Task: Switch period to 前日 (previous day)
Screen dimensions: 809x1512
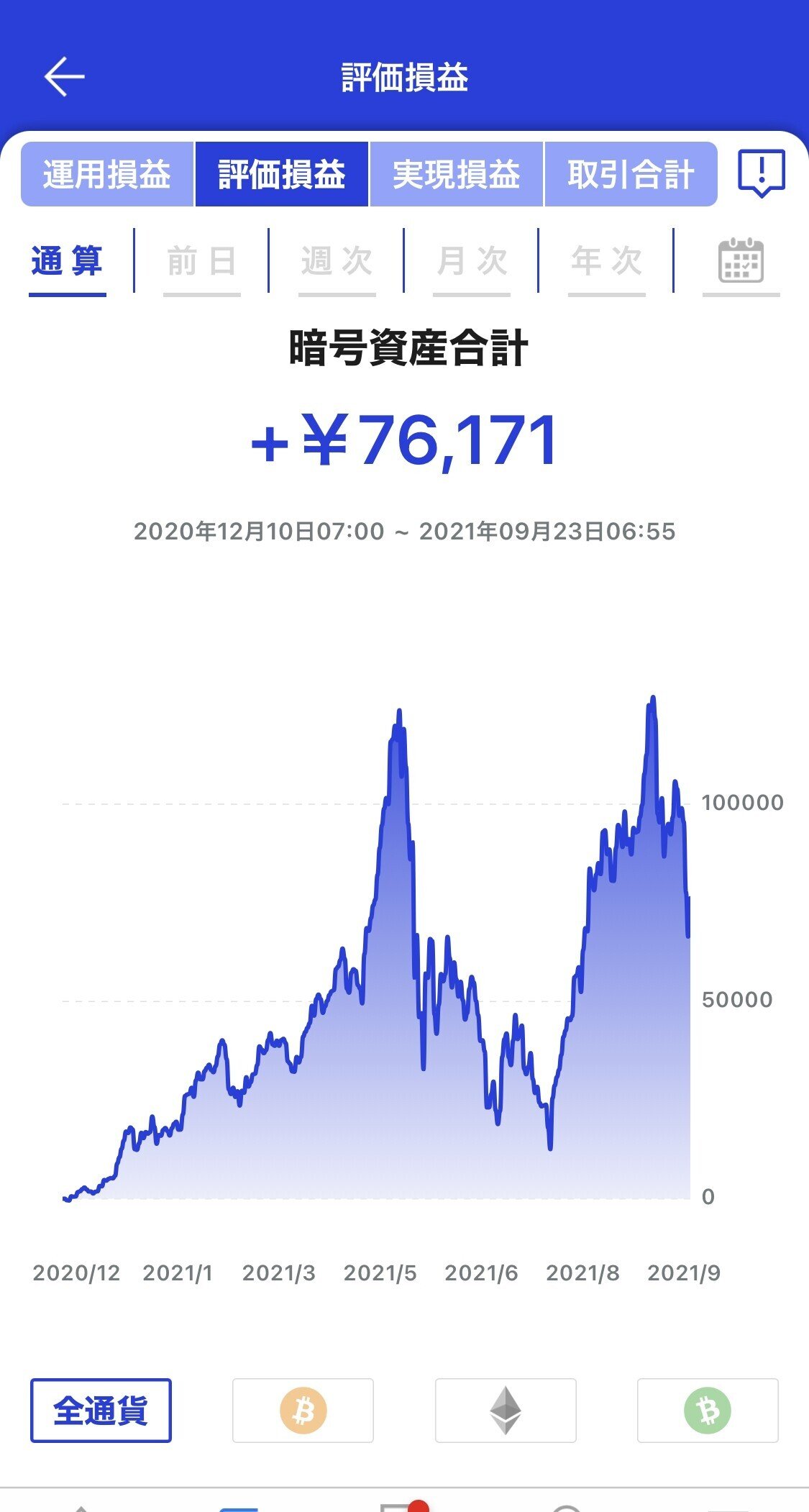Action: [x=202, y=262]
